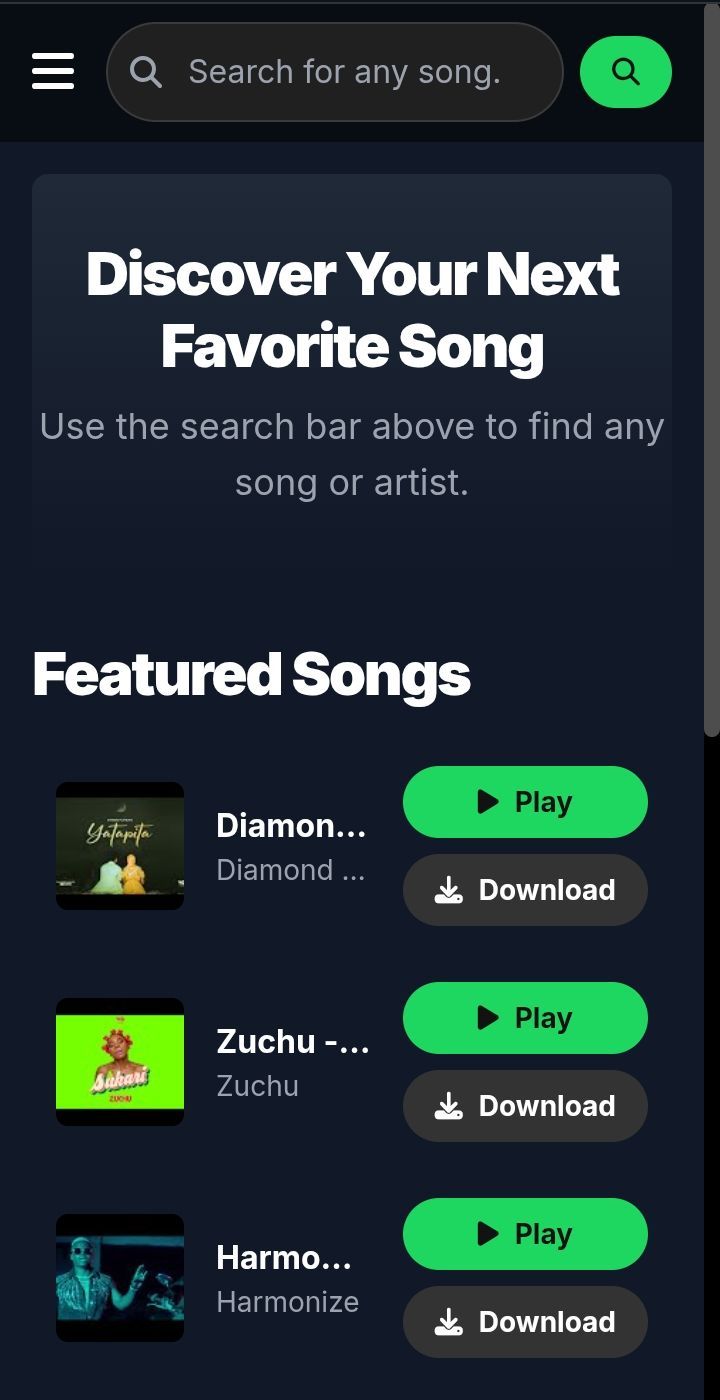The image size is (720, 1400).
Task: Play the Diamond song
Action: click(x=525, y=802)
